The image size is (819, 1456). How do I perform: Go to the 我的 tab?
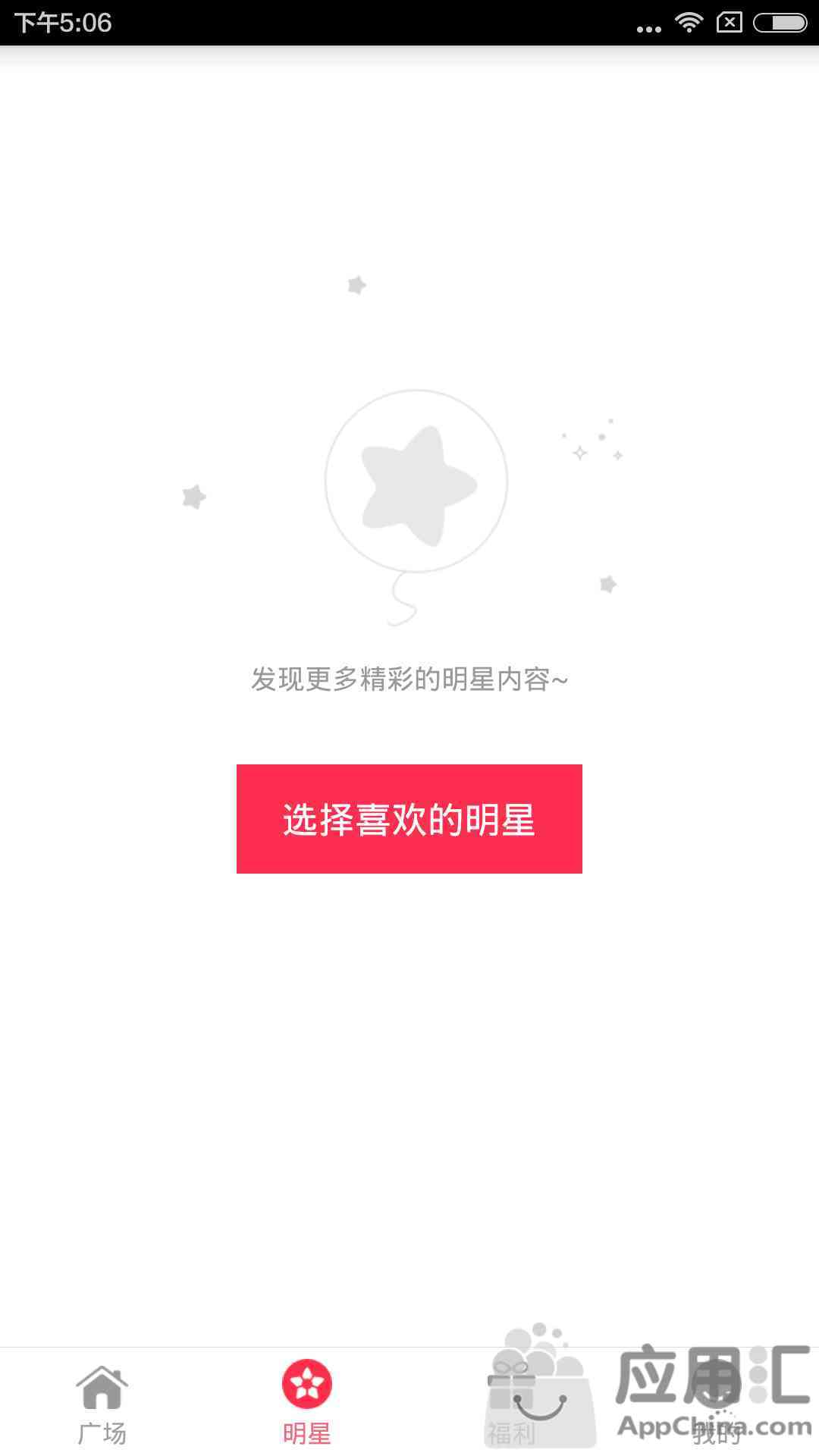[x=717, y=1403]
